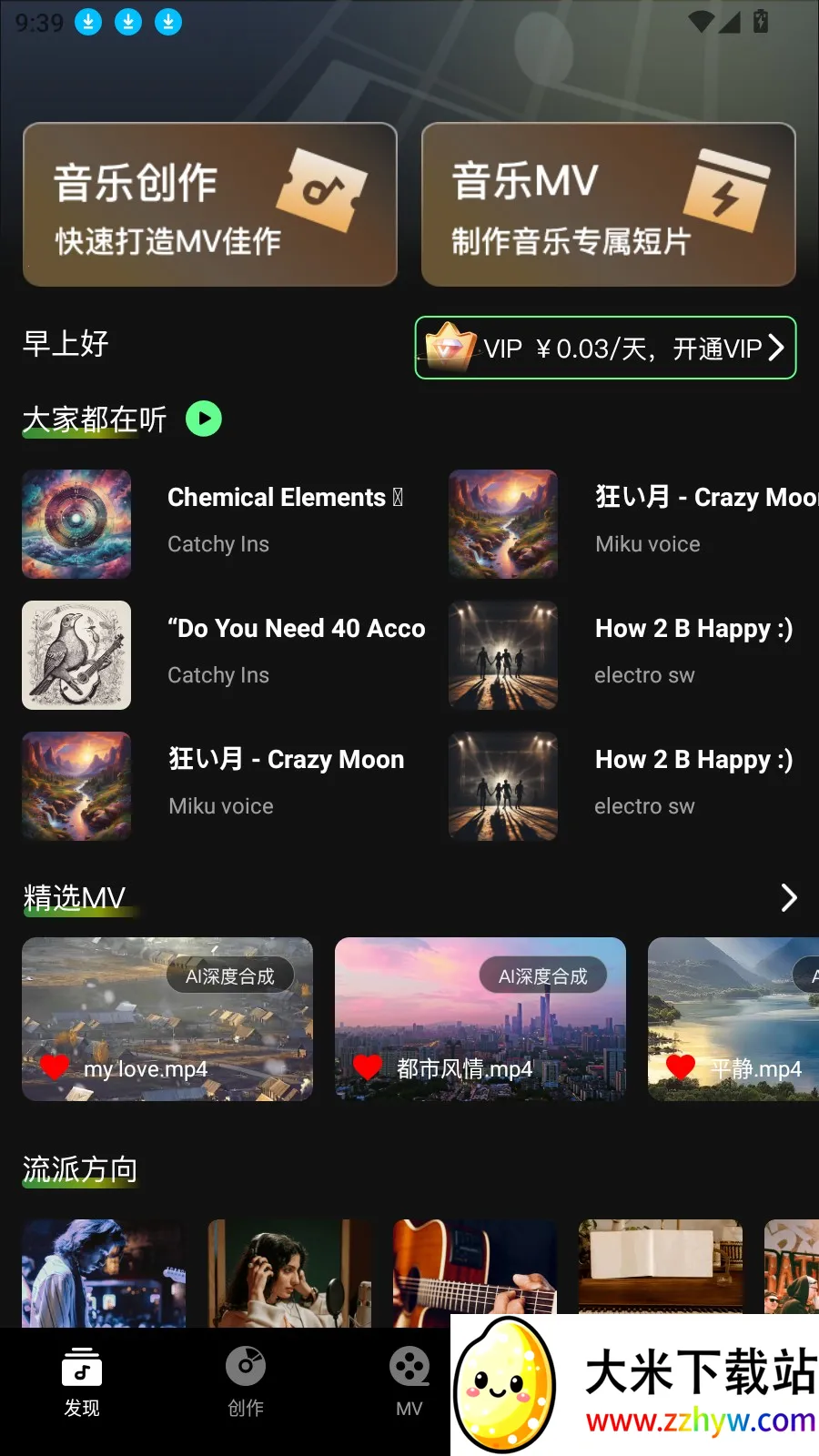The image size is (819, 1456).
Task: Open the 音乐MV card
Action: 608,205
